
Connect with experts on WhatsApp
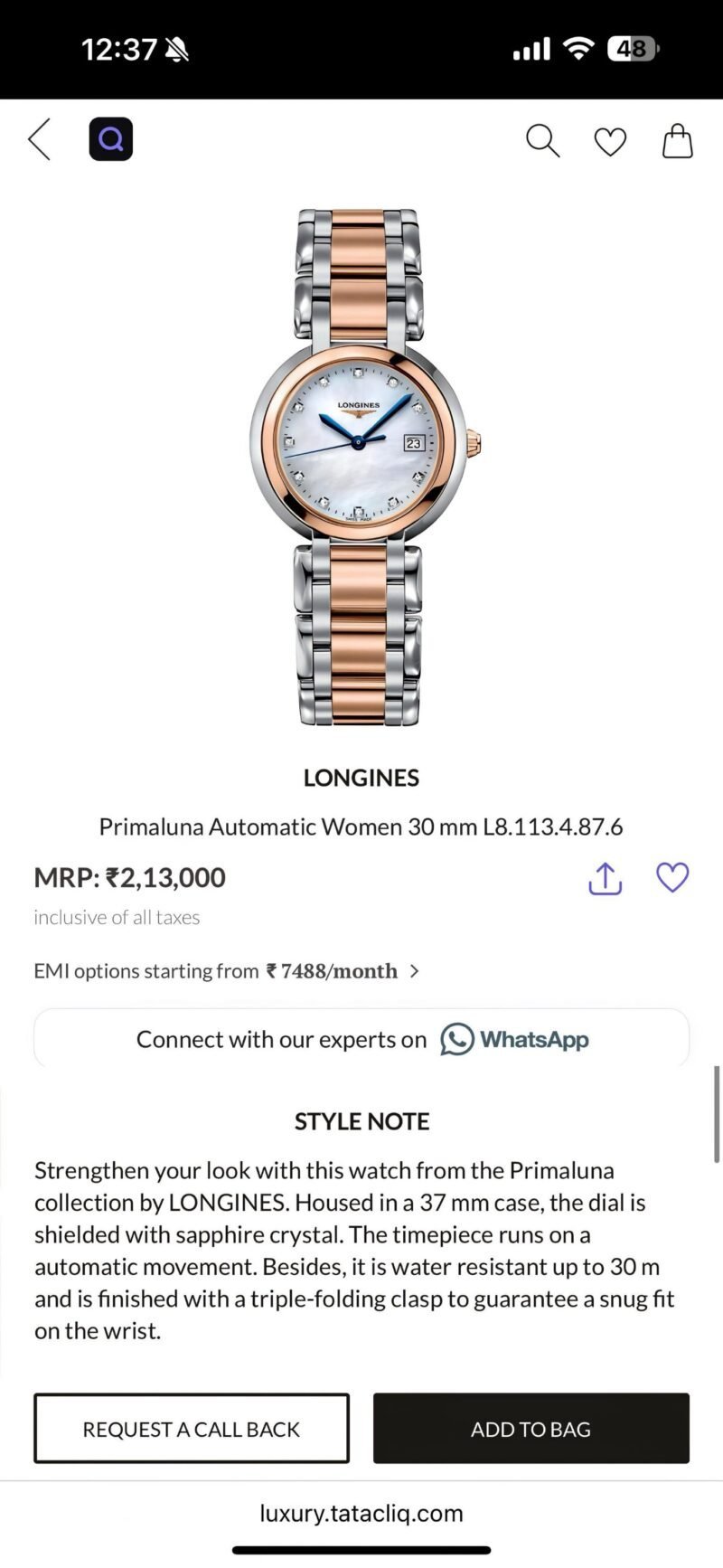point(361,1039)
